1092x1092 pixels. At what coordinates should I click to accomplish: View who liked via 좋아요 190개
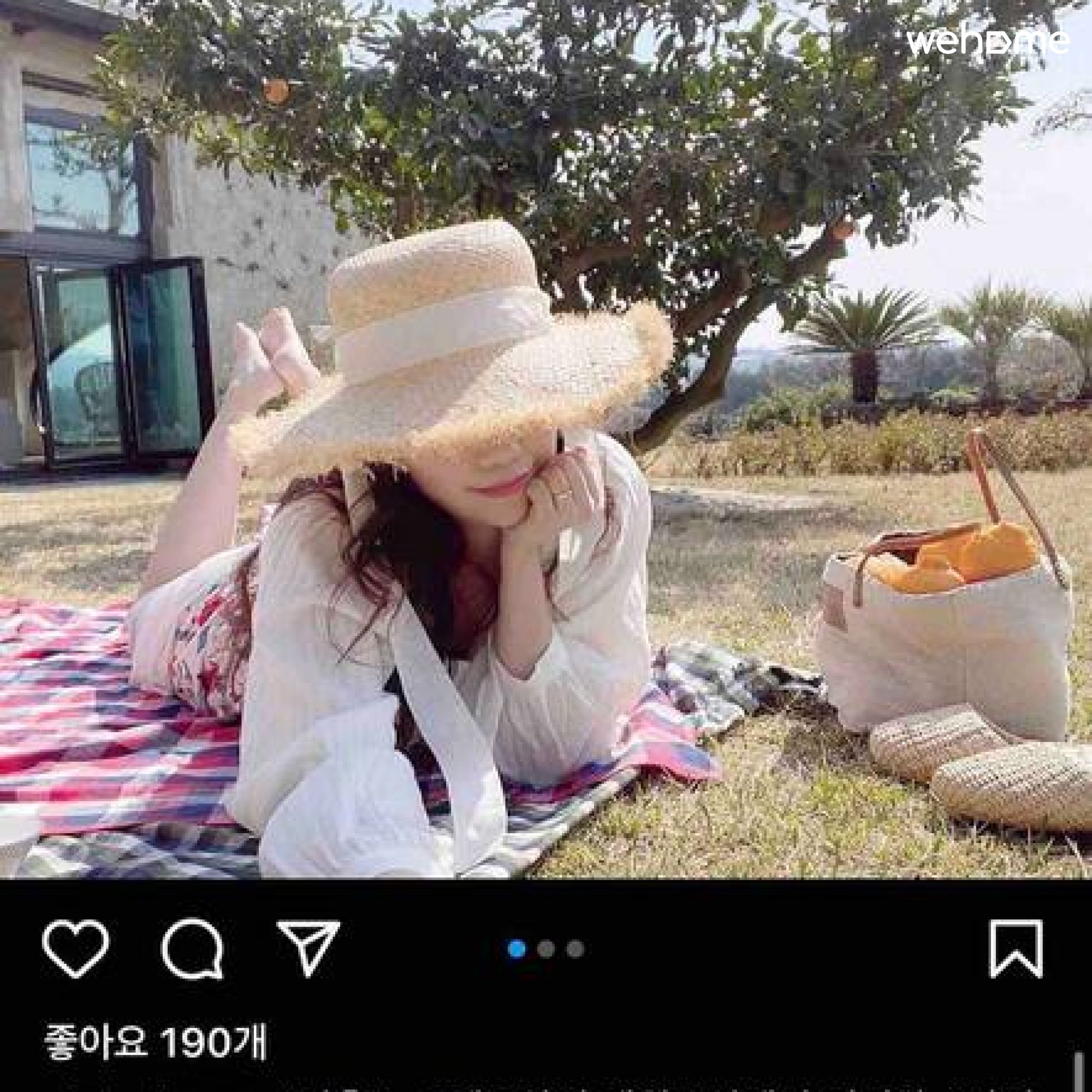click(x=155, y=1041)
